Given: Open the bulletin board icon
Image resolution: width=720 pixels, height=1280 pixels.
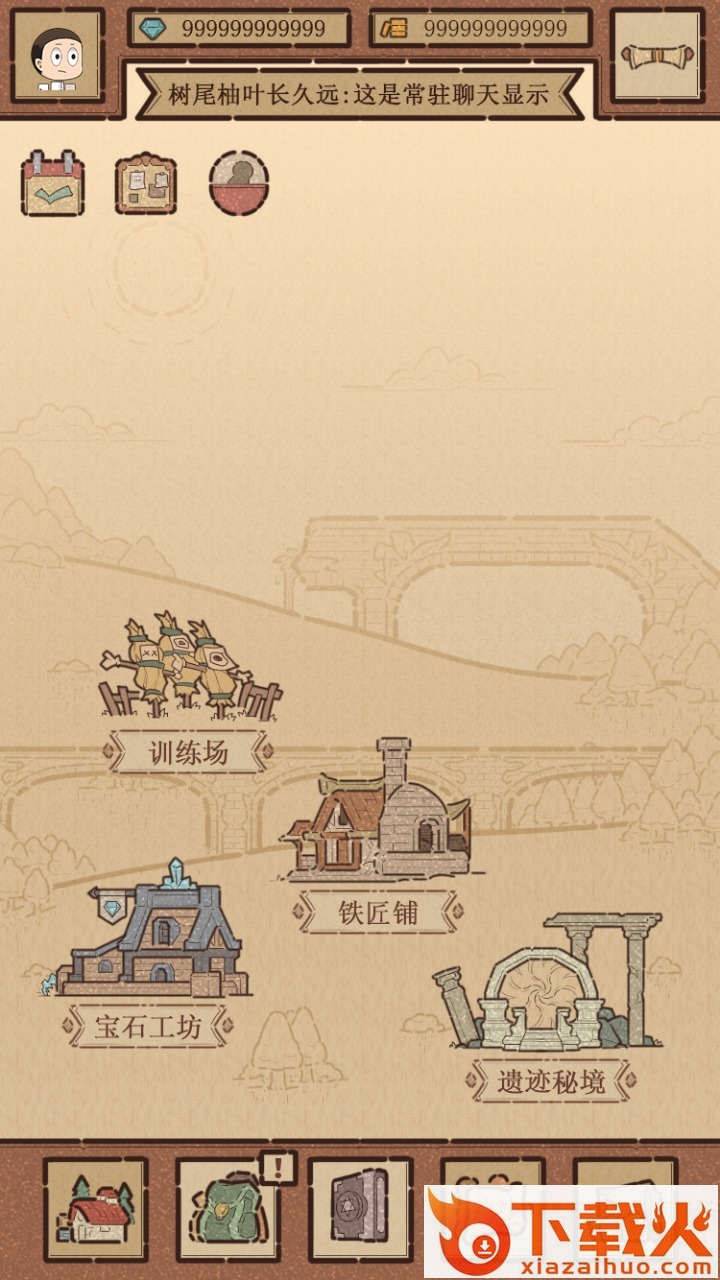Looking at the screenshot, I should (x=146, y=184).
